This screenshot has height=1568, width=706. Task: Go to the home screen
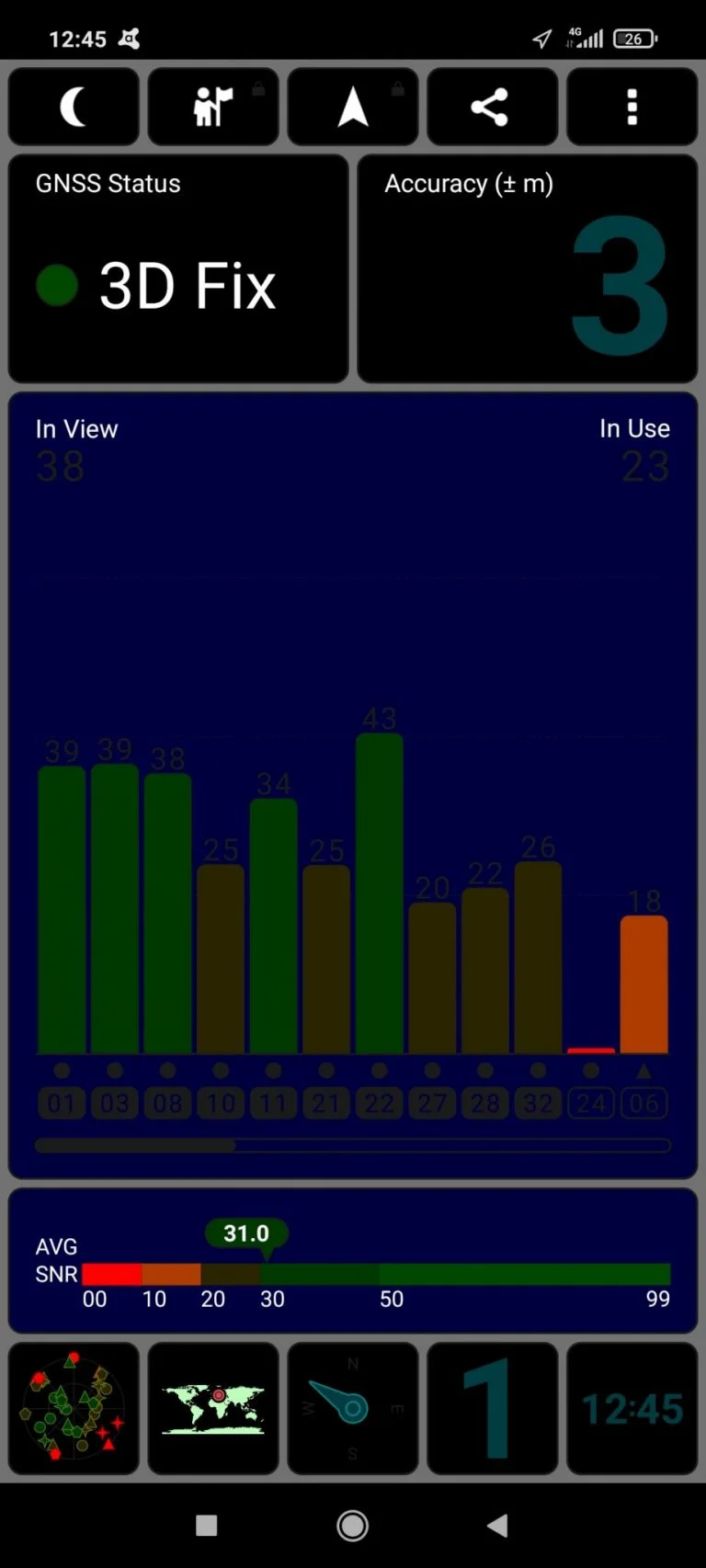coord(353,1526)
